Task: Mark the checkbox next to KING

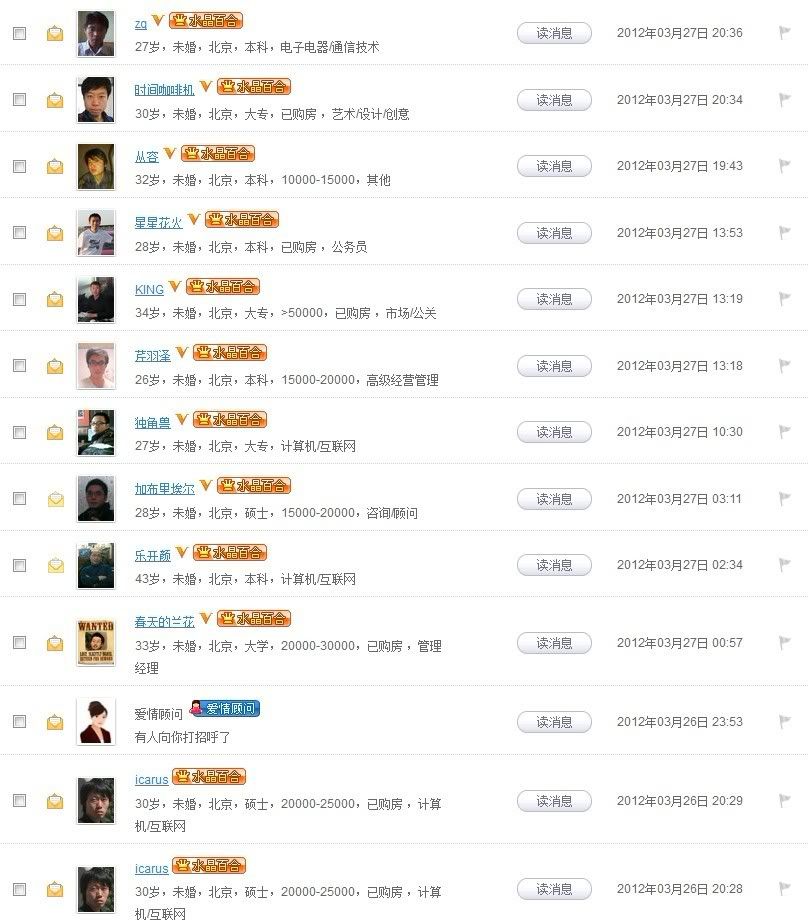Action: click(19, 299)
